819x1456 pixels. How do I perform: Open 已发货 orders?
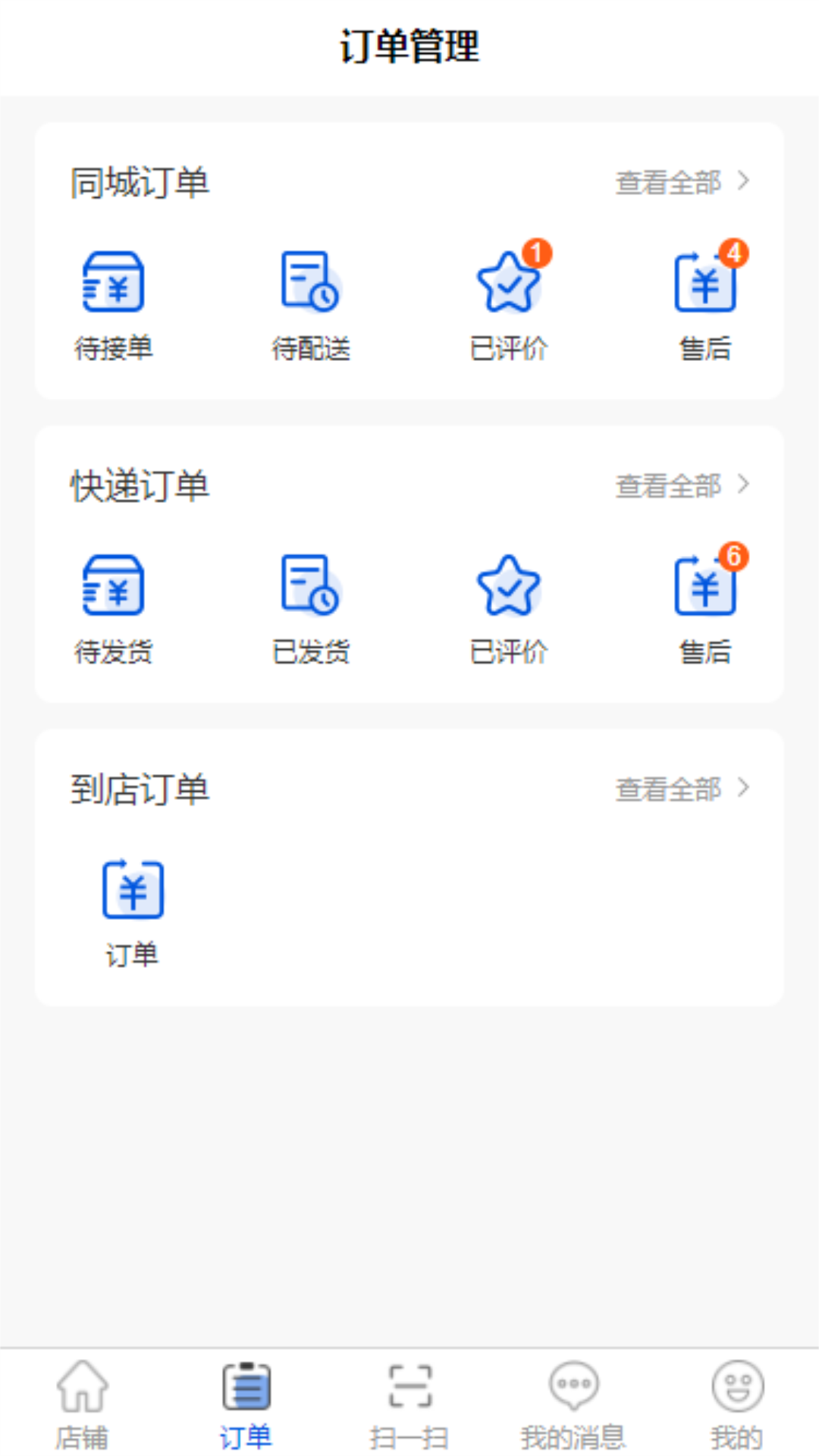click(311, 608)
